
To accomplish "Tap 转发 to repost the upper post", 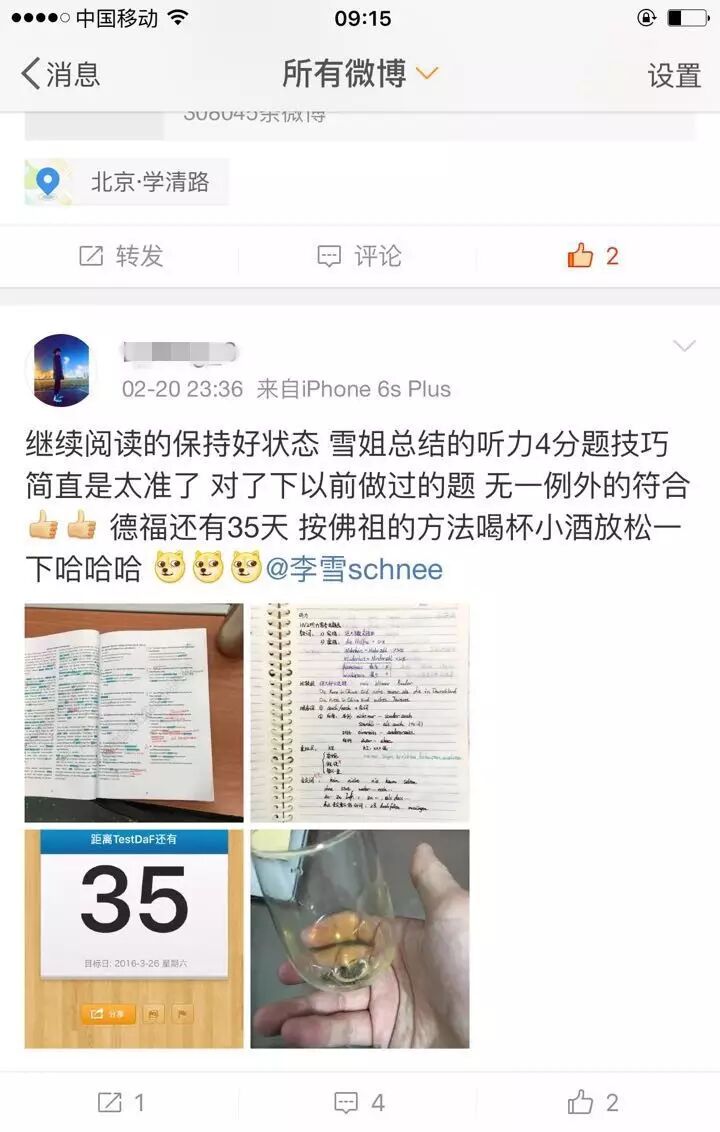I will (120, 256).
